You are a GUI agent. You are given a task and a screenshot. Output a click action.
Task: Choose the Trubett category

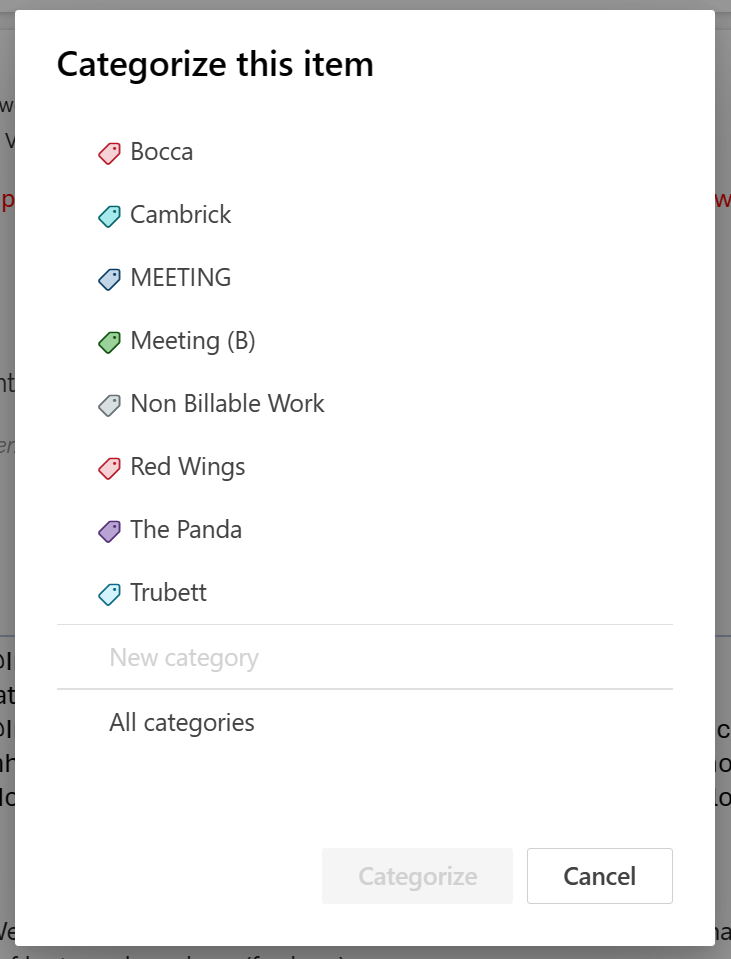click(365, 593)
